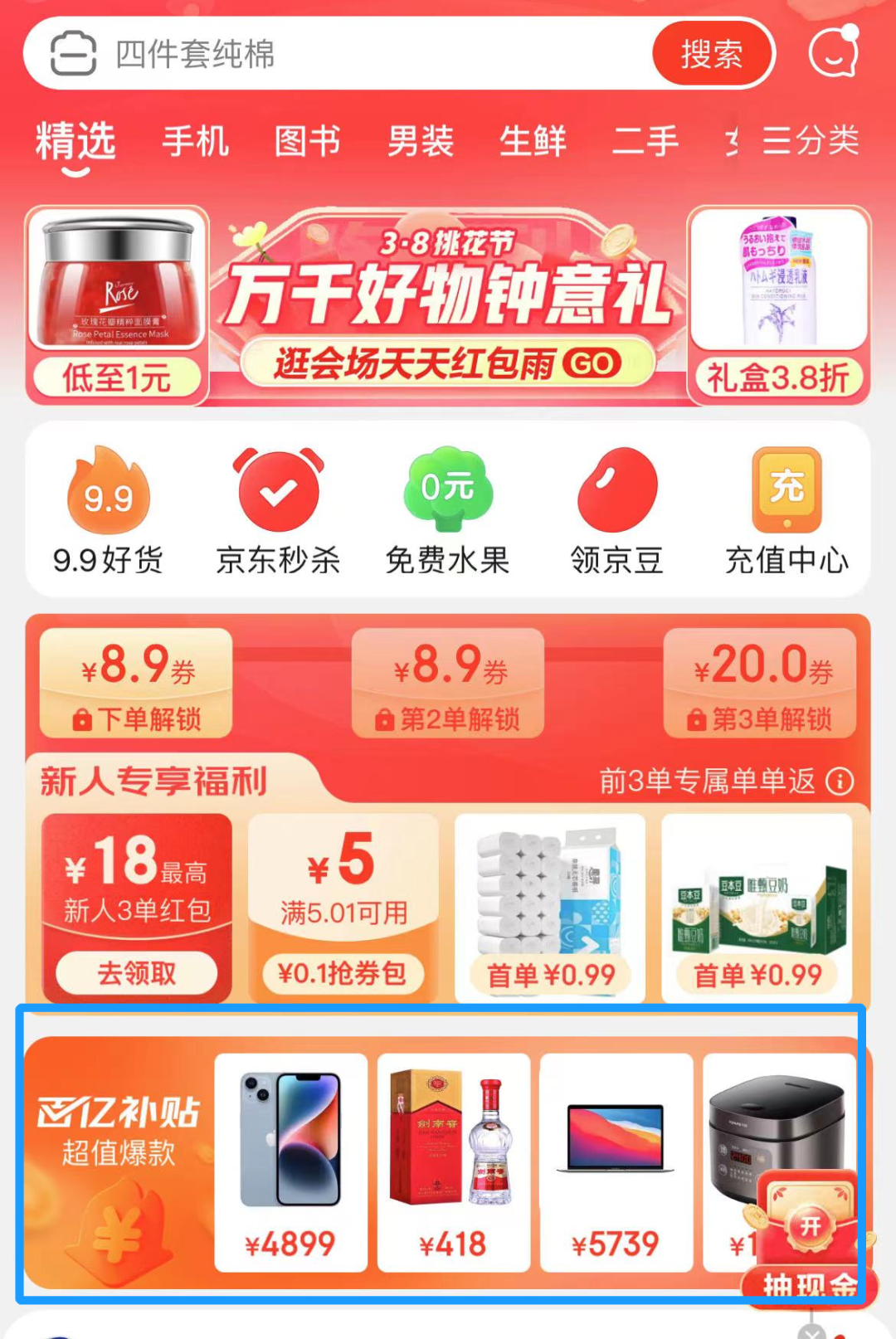The height and width of the screenshot is (1339, 896).
Task: Tap the 搜索 button
Action: (712, 55)
